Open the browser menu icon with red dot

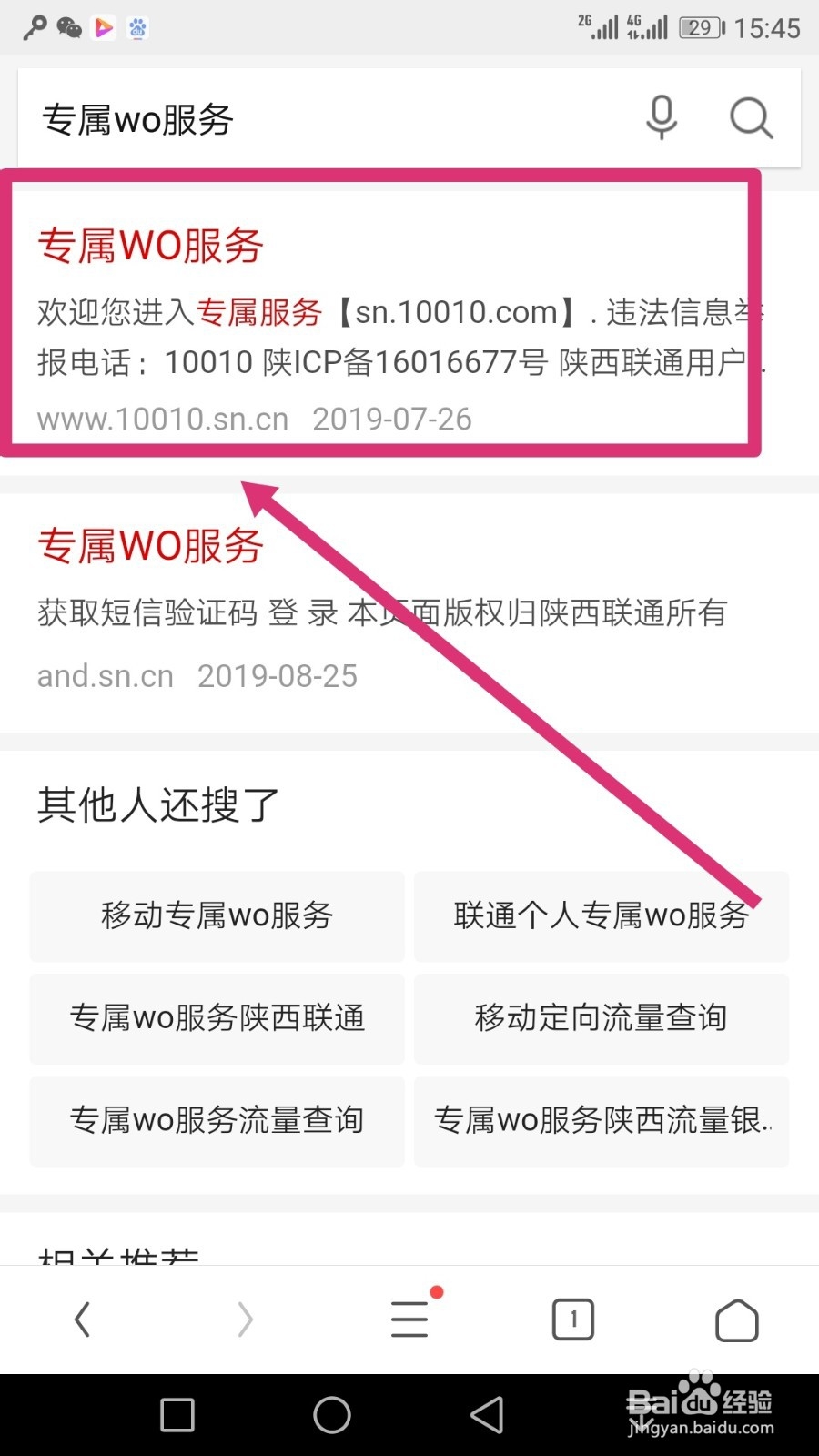409,1319
